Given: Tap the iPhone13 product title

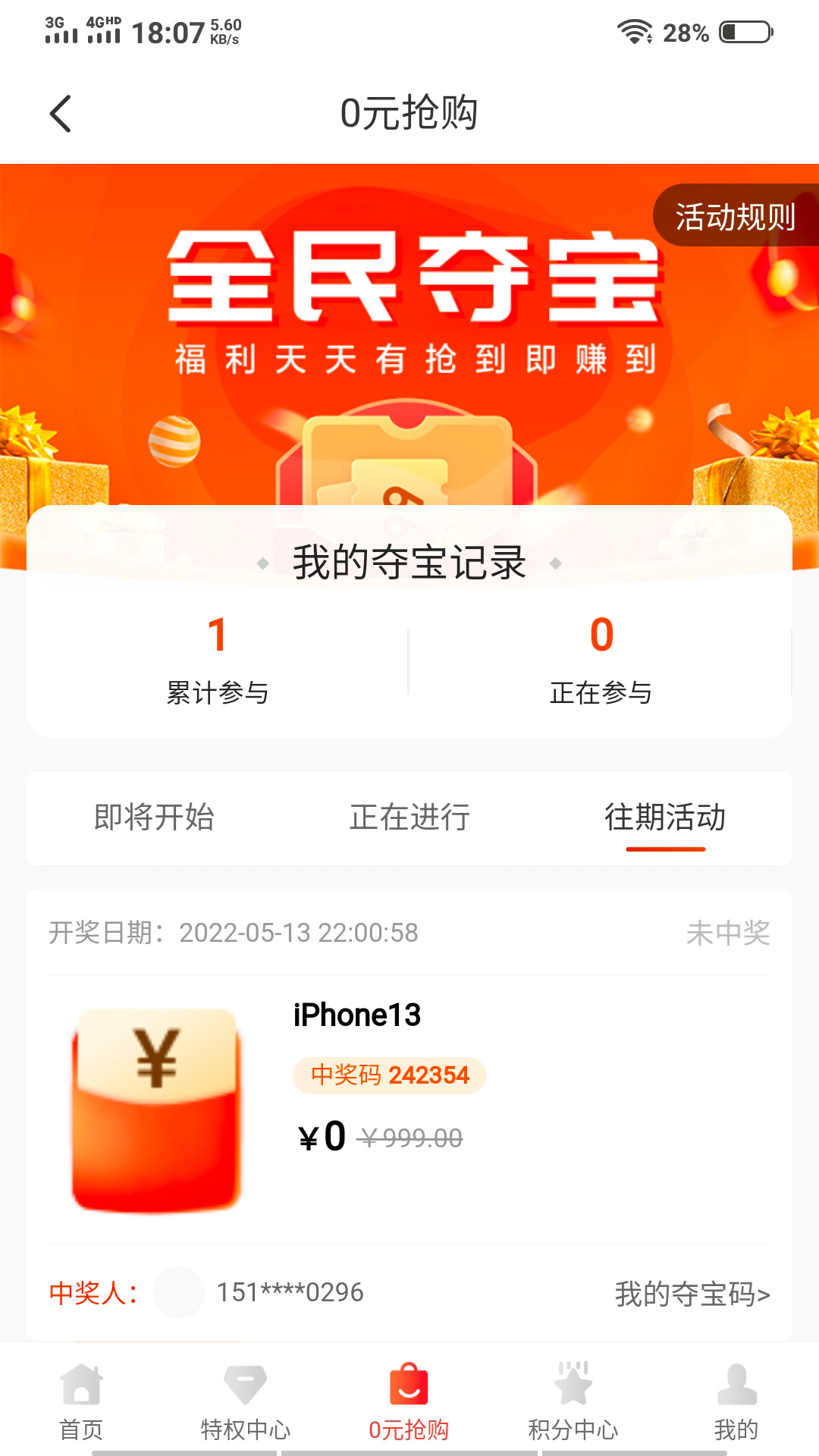Looking at the screenshot, I should pyautogui.click(x=359, y=1015).
